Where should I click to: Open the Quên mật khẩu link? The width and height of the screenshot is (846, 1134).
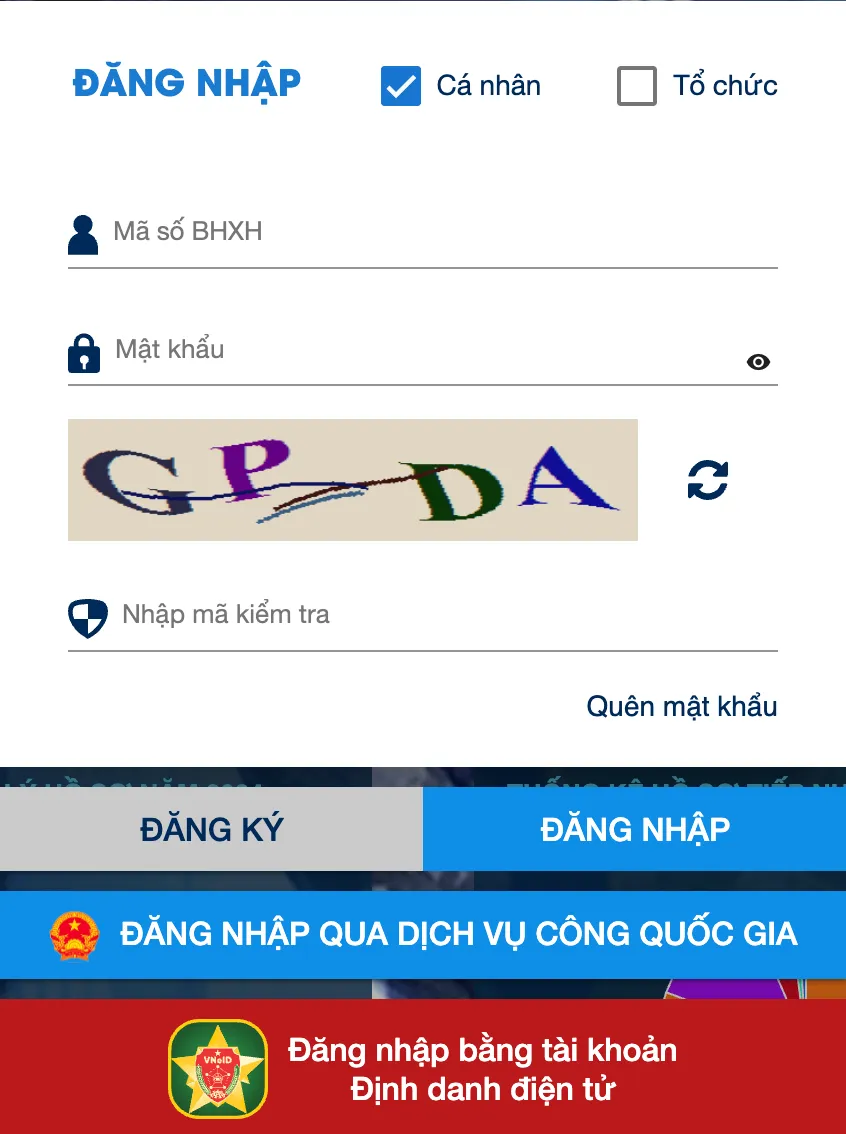tap(681, 707)
